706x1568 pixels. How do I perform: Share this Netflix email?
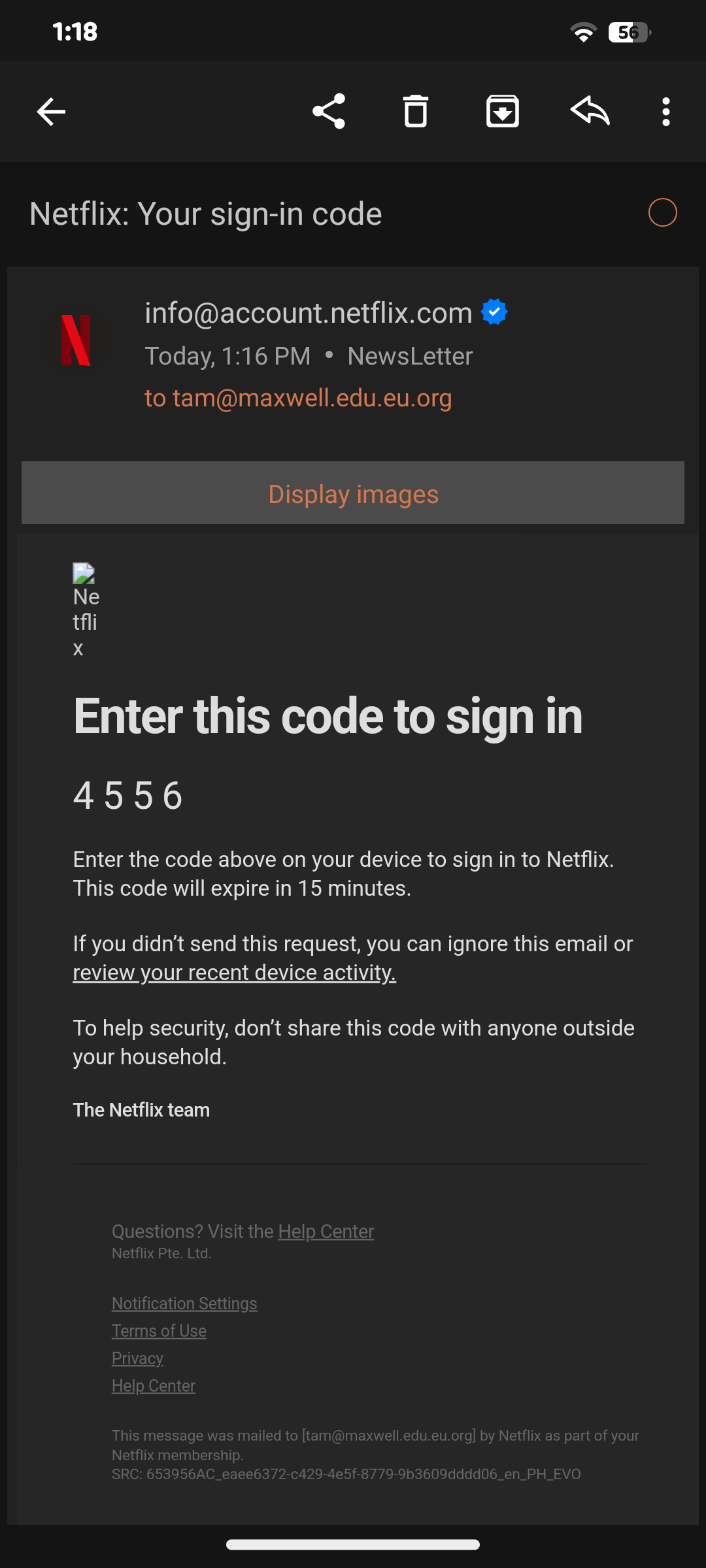coord(329,112)
